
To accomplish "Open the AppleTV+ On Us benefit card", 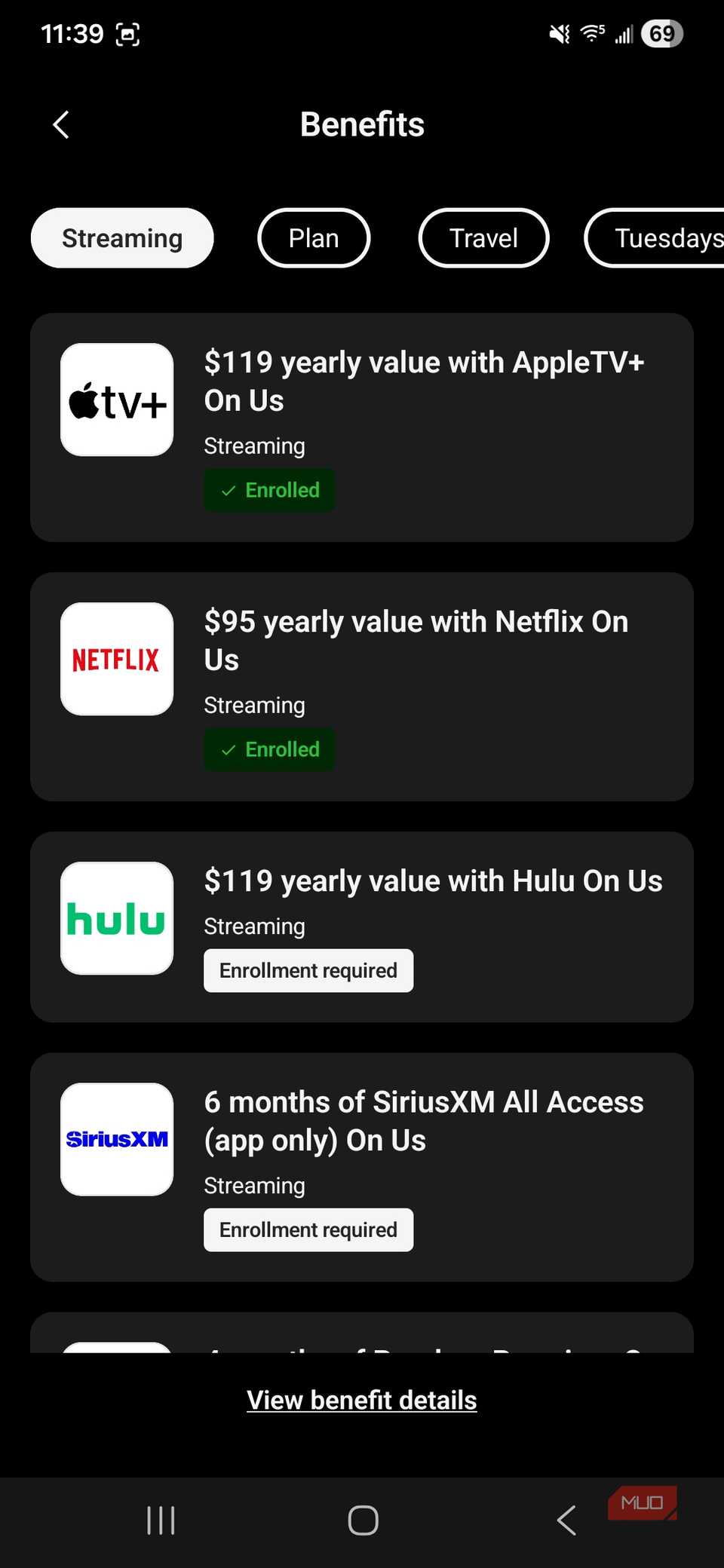I will pos(362,427).
